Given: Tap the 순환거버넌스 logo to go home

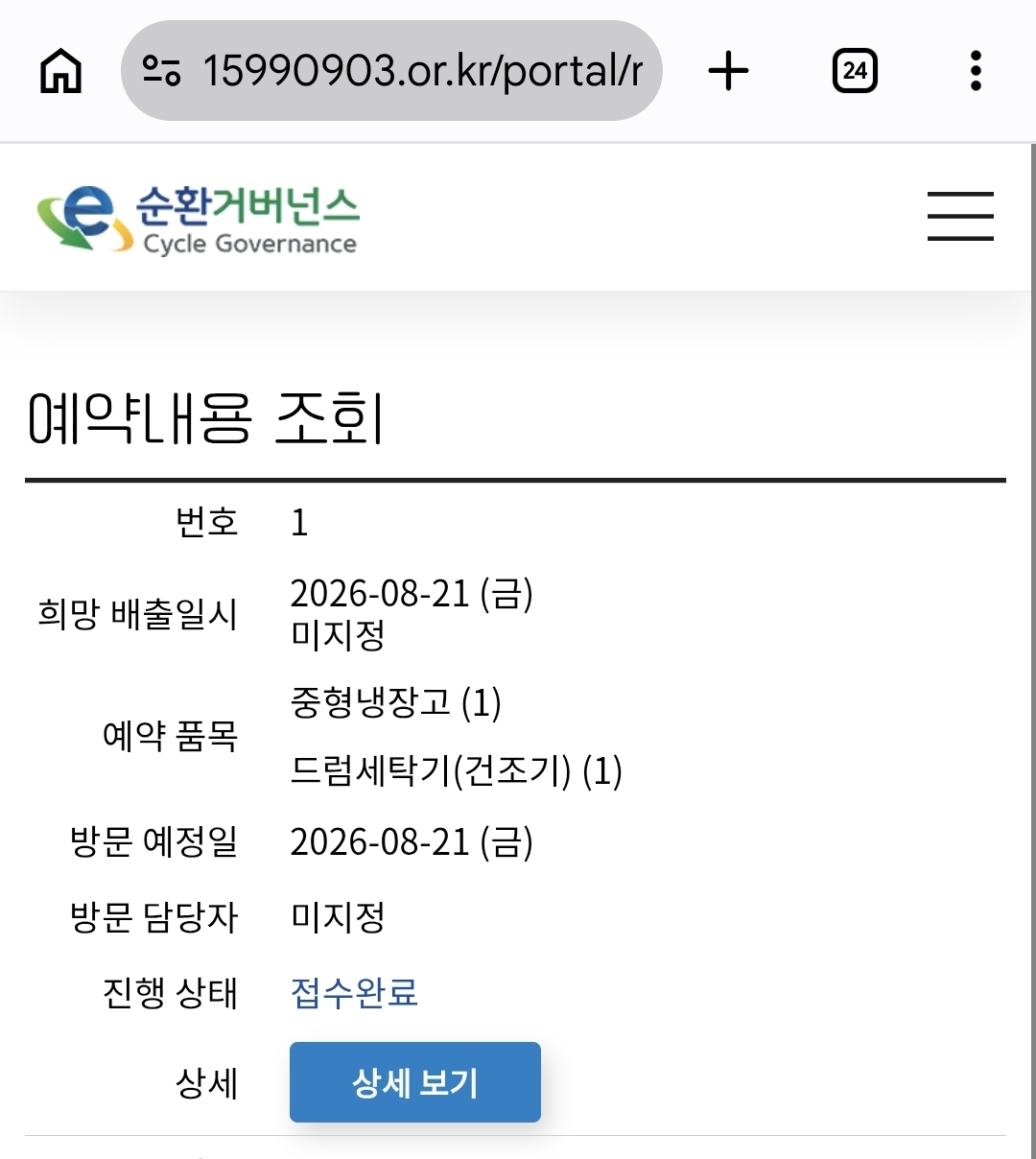Looking at the screenshot, I should pyautogui.click(x=198, y=220).
